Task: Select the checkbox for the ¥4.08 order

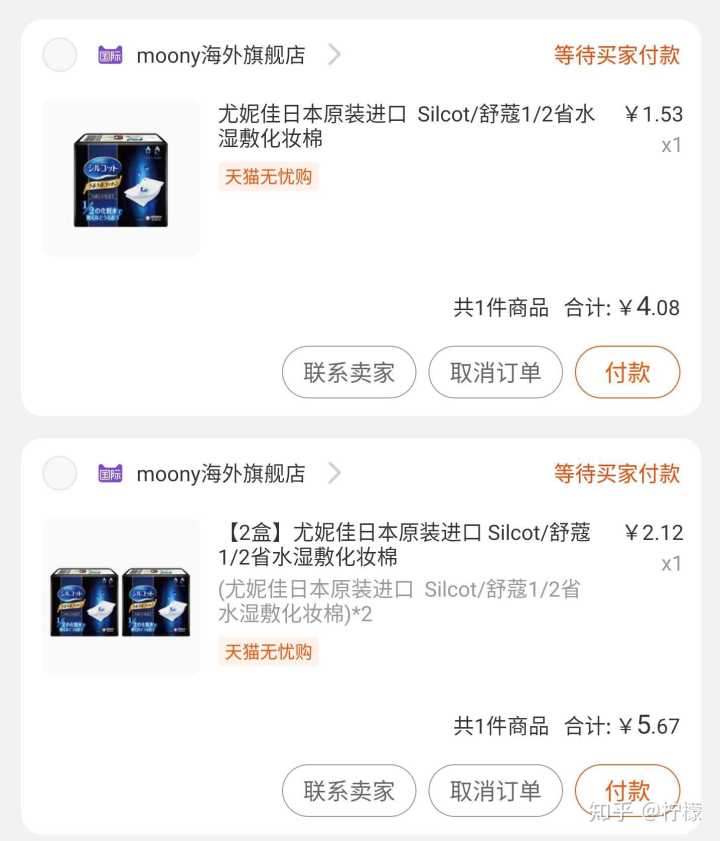Action: [x=60, y=55]
